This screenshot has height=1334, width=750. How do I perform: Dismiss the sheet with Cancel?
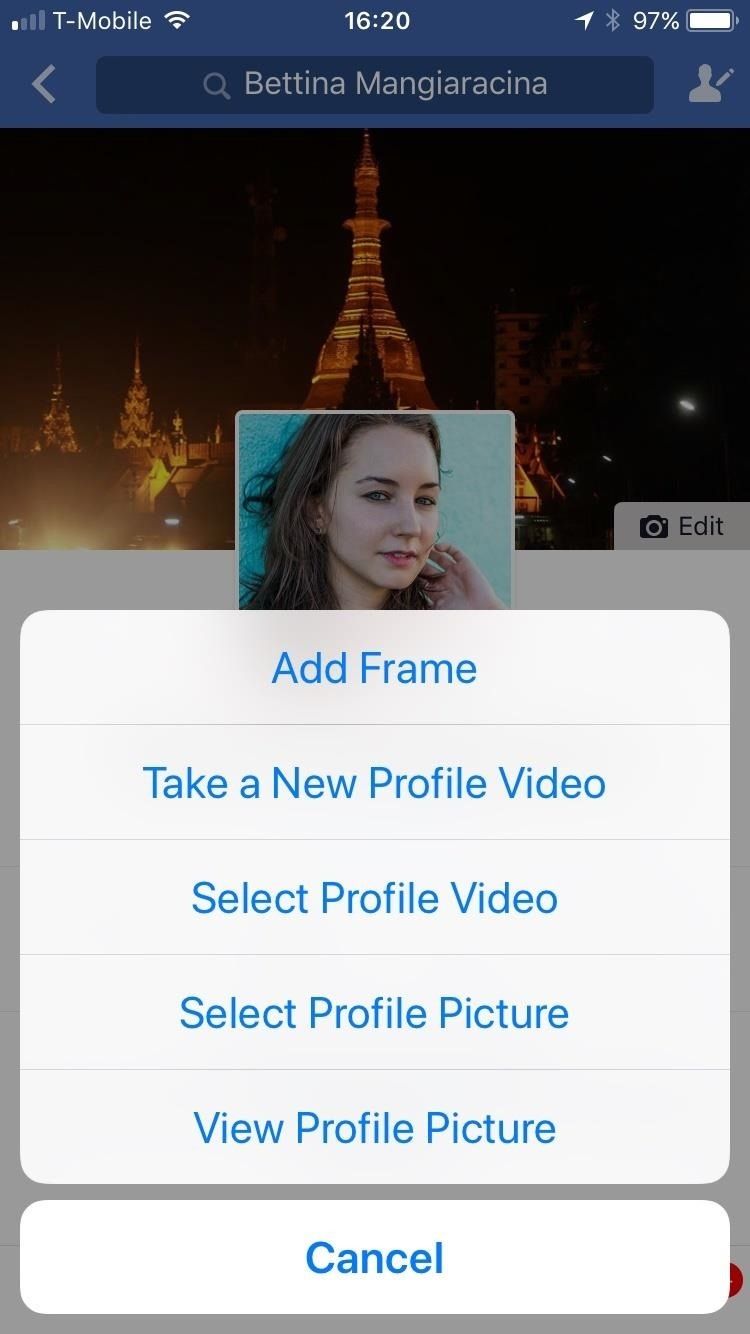pos(375,1258)
